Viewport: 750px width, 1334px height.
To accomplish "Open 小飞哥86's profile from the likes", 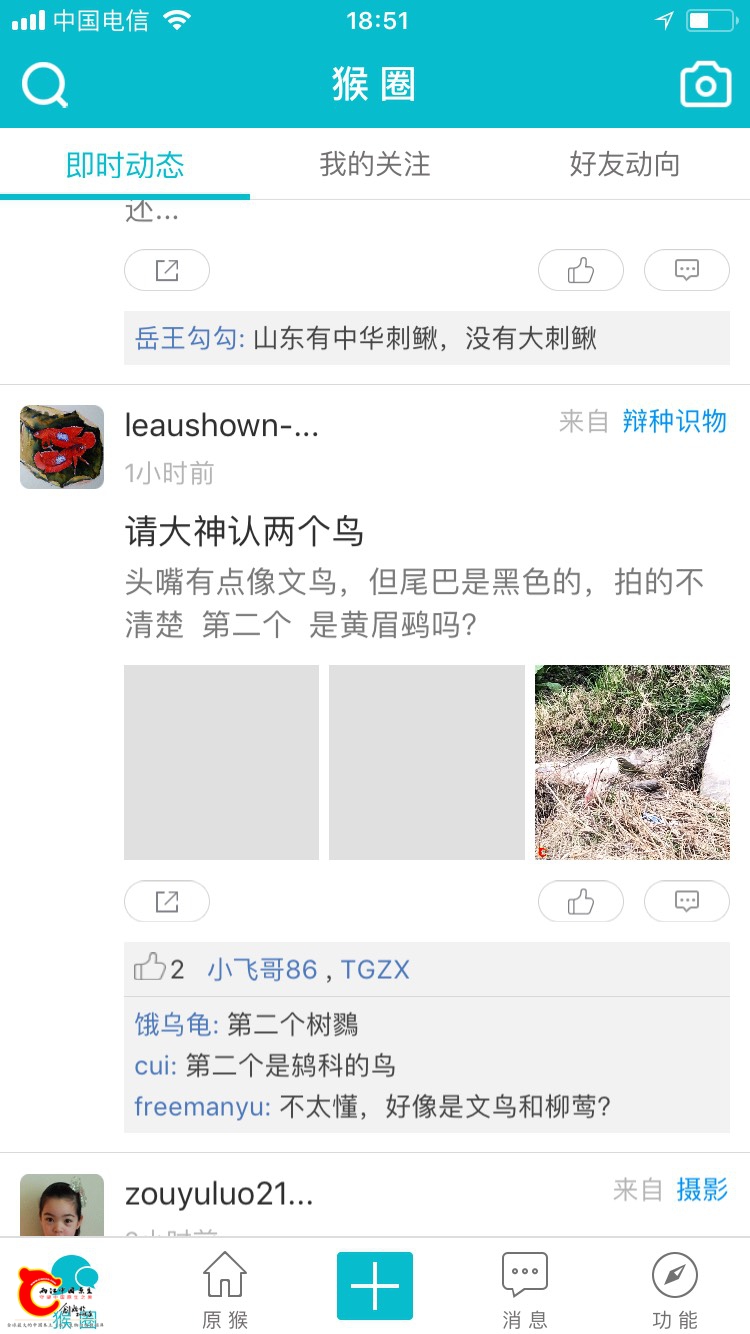I will point(262,969).
